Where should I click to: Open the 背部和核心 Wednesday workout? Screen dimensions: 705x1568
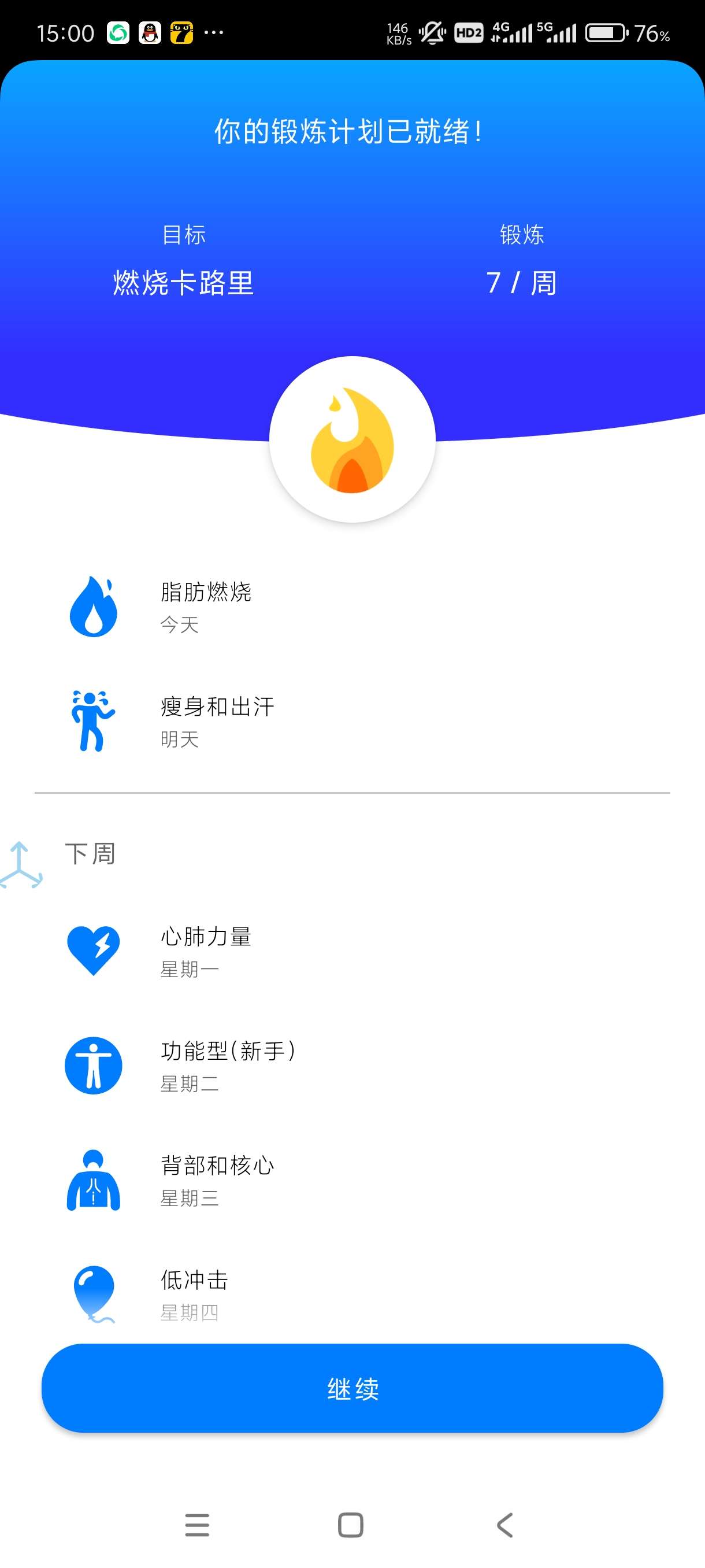[x=217, y=1179]
